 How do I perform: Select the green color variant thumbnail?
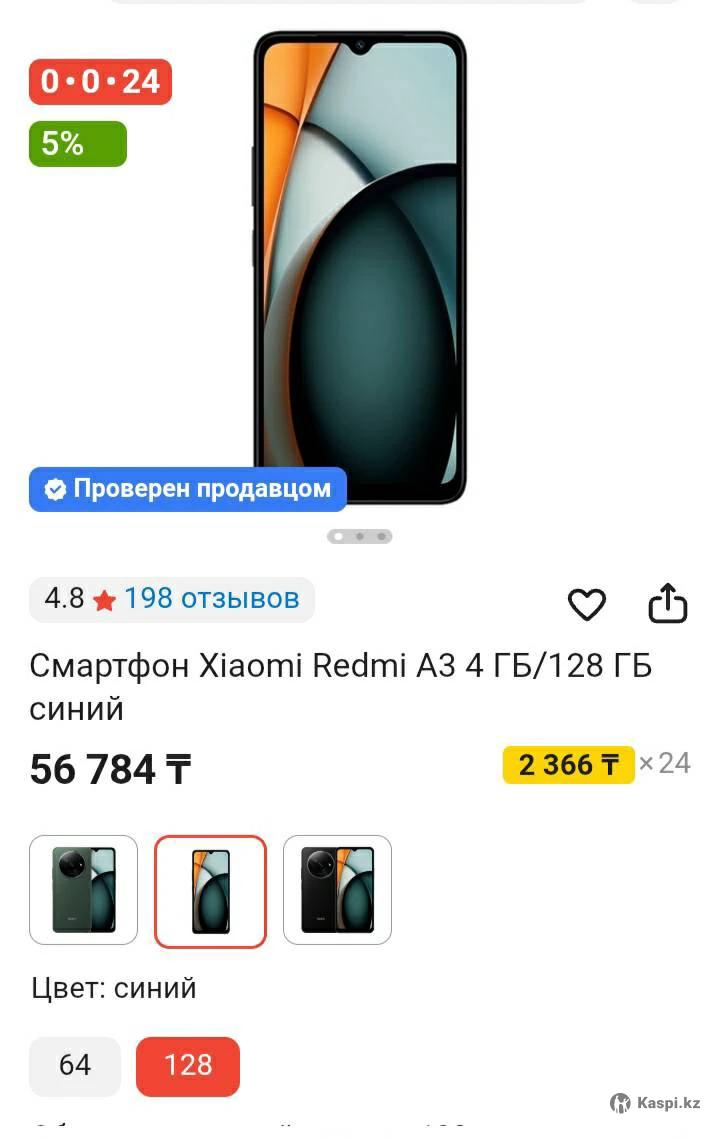[x=84, y=890]
